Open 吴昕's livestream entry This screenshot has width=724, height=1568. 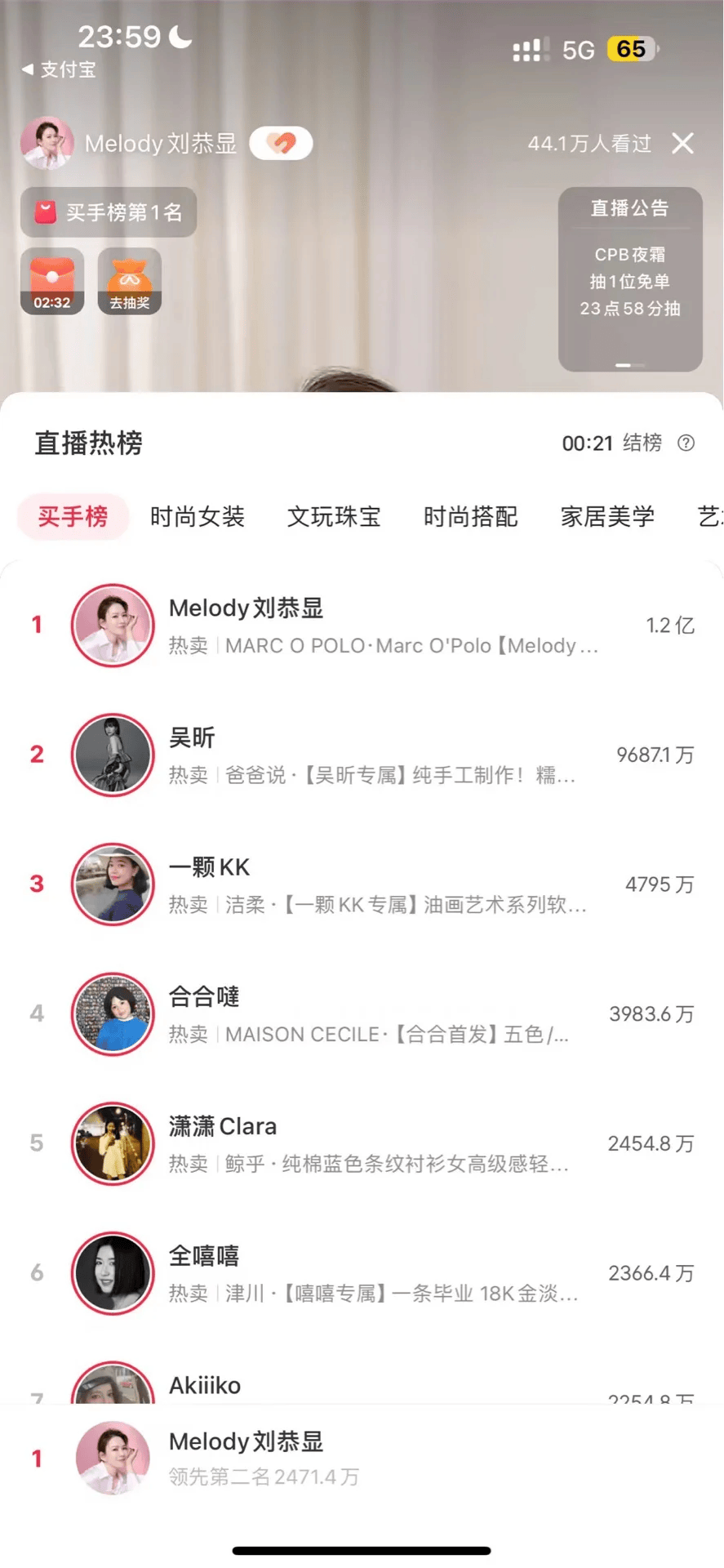(362, 755)
